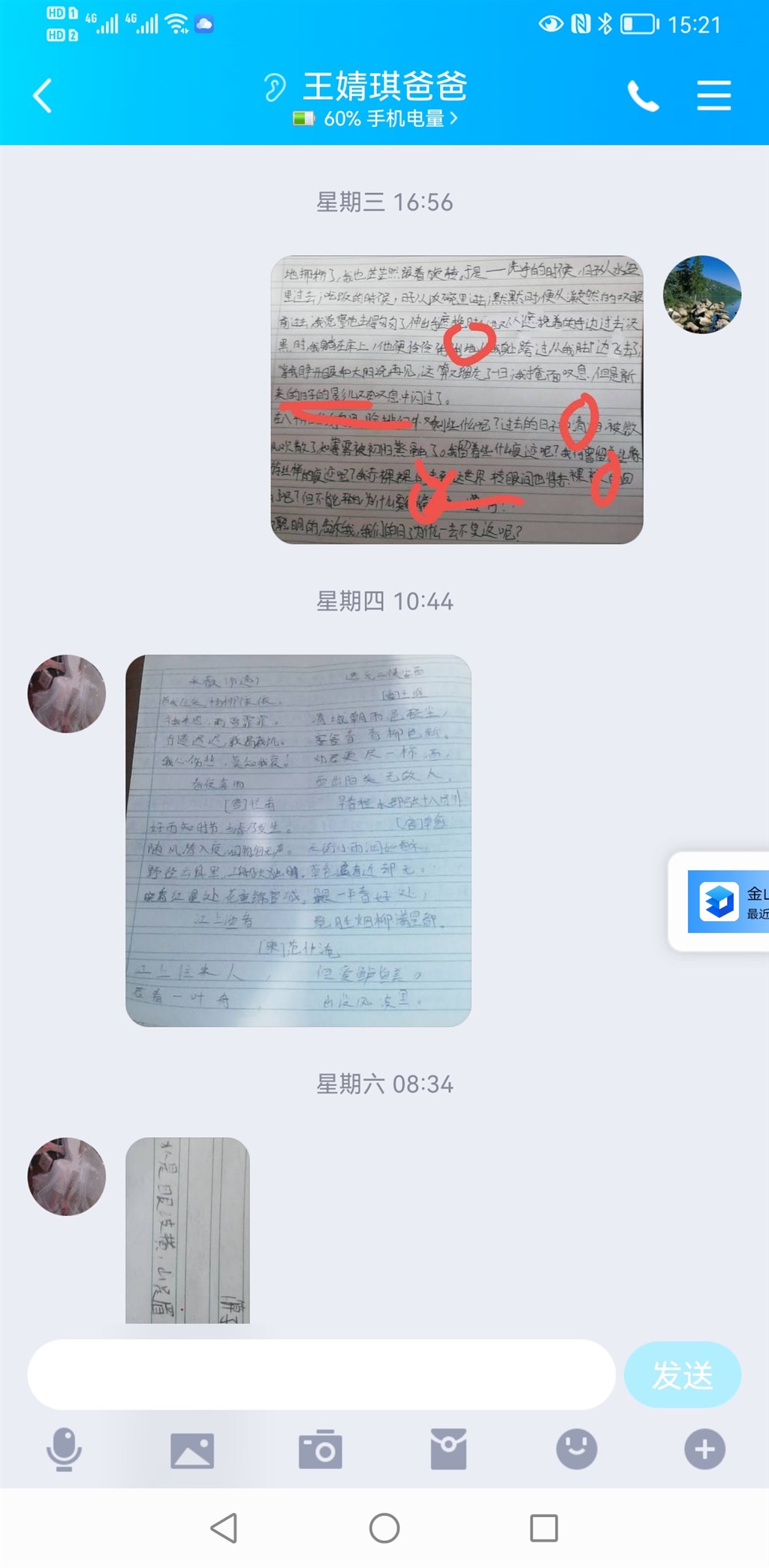Open the poetry notebook photo from Thursday
Viewport: 769px width, 1568px height.
click(298, 840)
